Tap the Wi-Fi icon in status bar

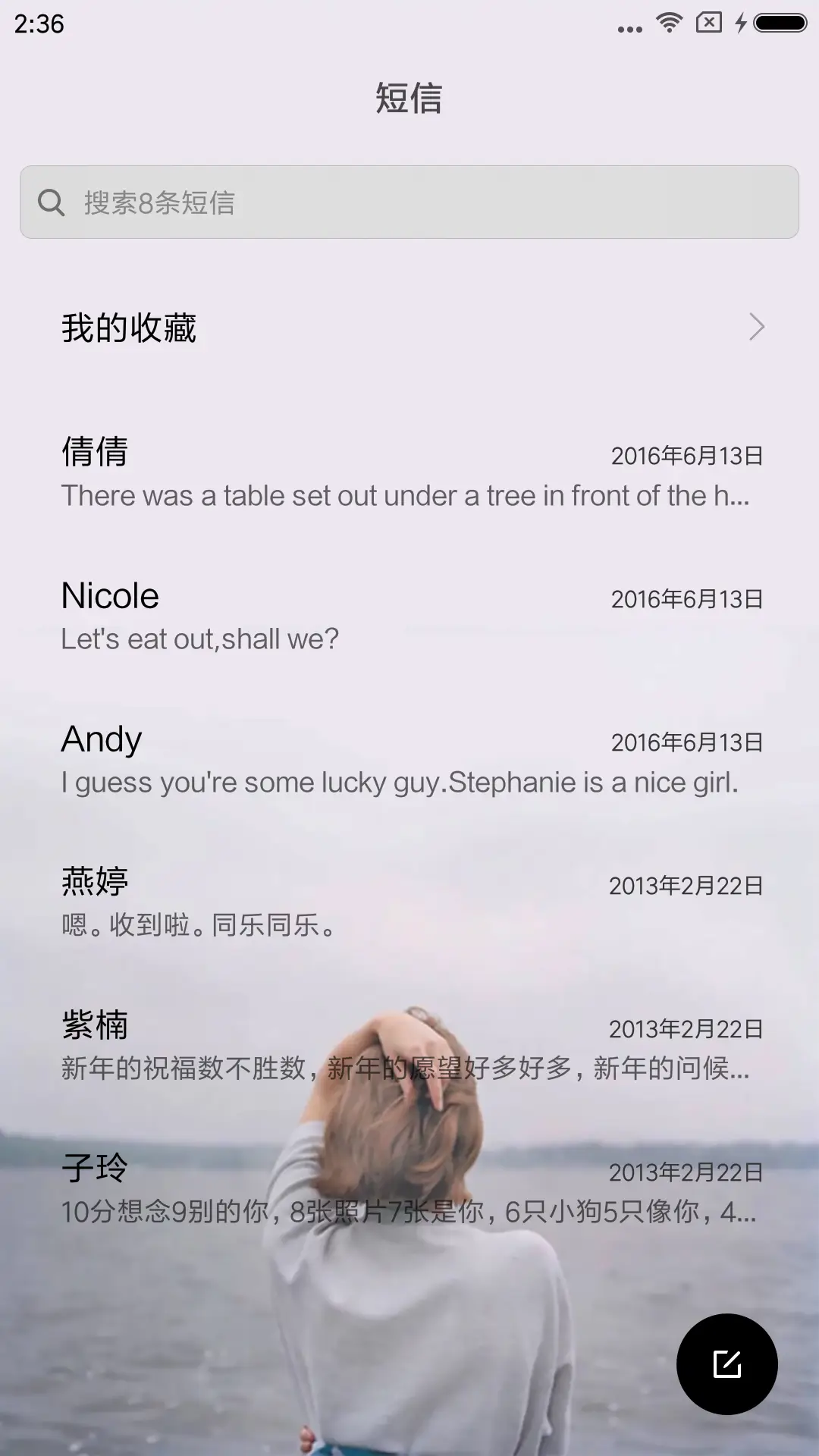tap(668, 22)
